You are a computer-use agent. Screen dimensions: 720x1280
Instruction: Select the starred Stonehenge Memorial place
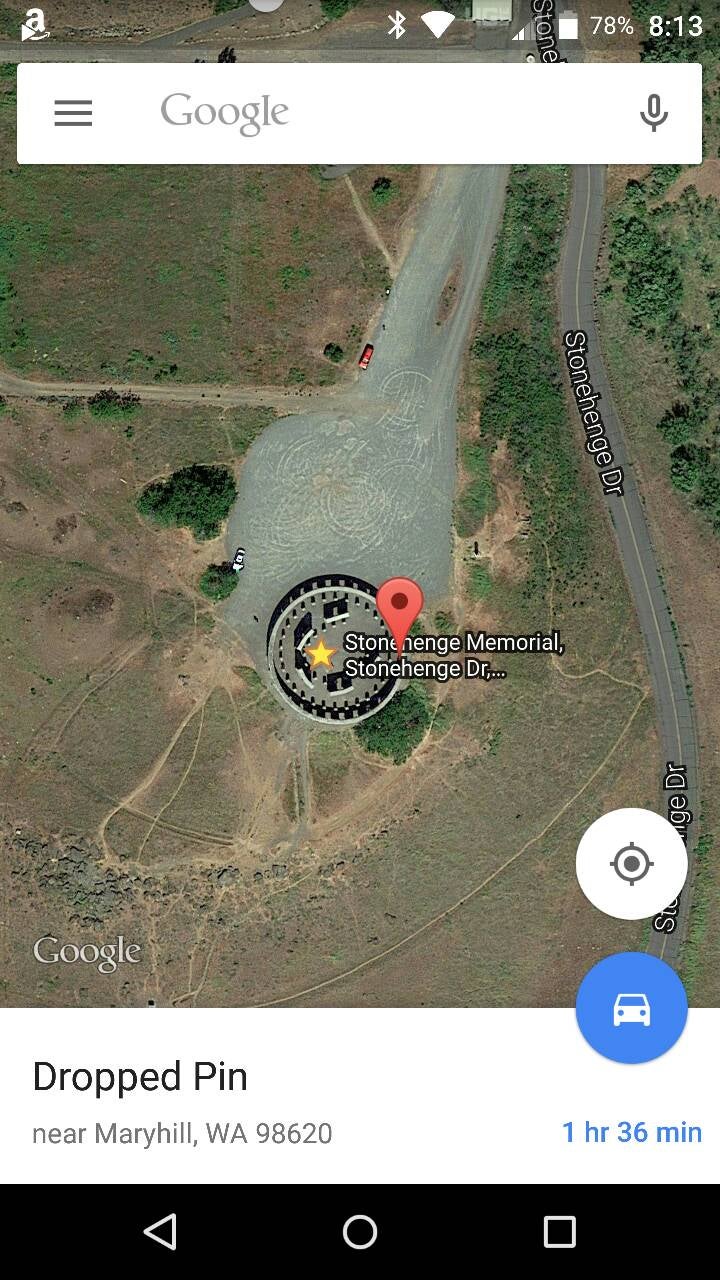pos(321,654)
